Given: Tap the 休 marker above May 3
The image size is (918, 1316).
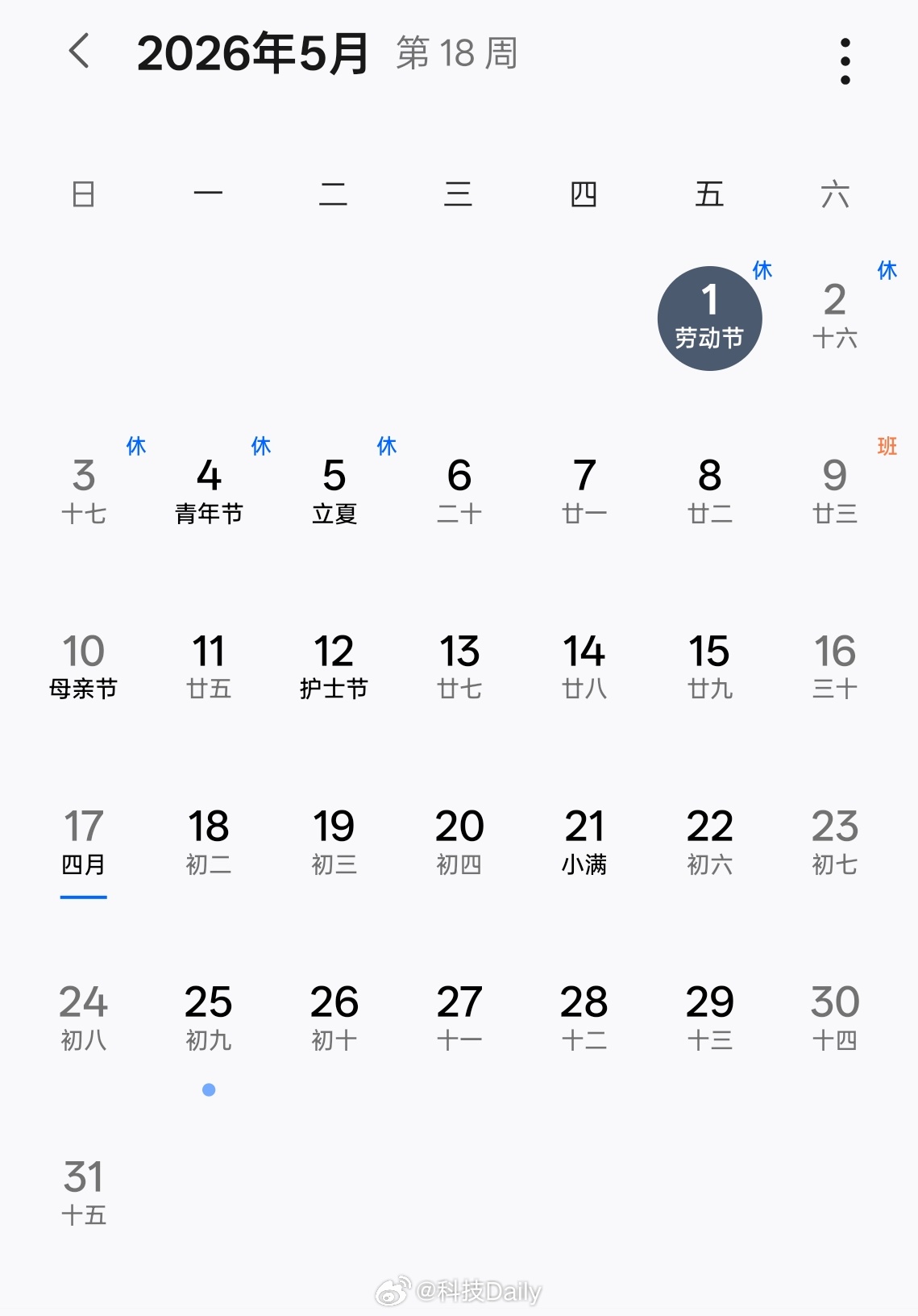Looking at the screenshot, I should (136, 446).
